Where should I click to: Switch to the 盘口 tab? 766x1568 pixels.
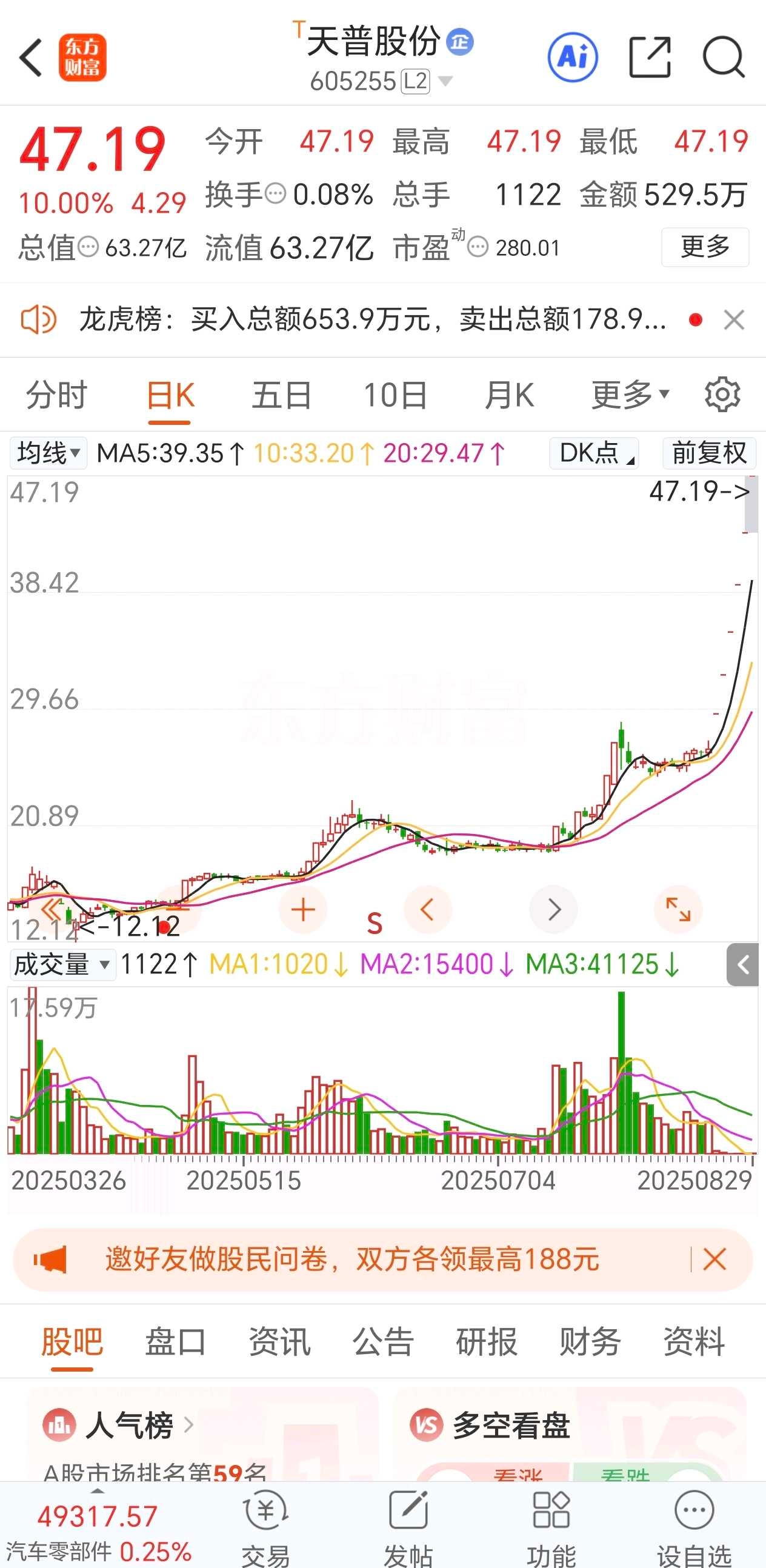click(x=175, y=1342)
